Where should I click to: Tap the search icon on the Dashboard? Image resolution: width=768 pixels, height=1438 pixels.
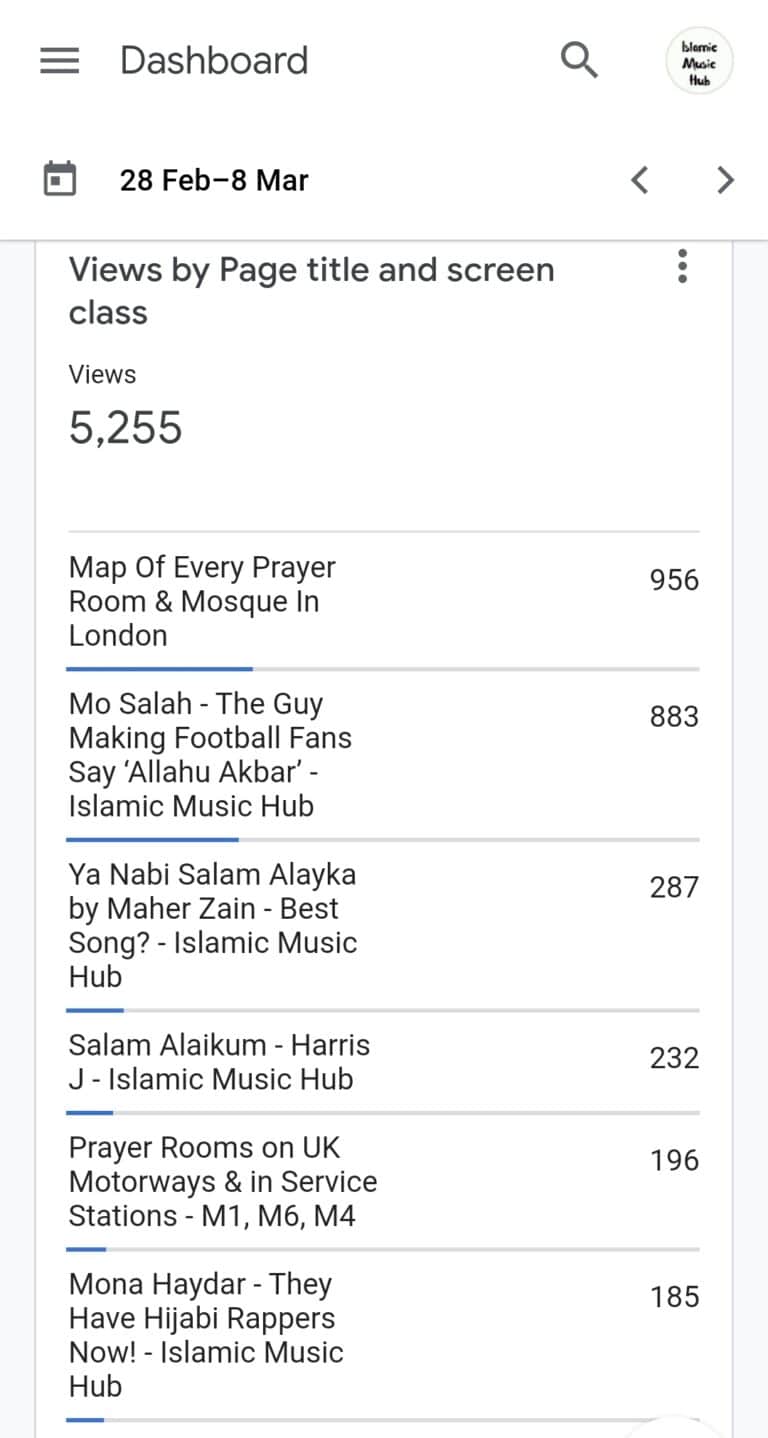coord(579,61)
